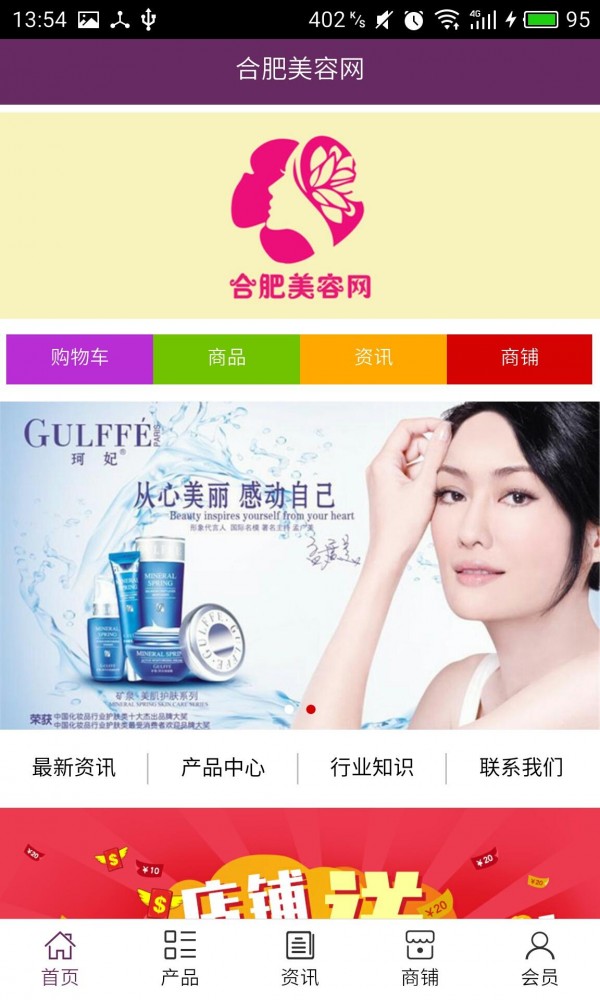The height and width of the screenshot is (1000, 600).
Task: Open the orange 资讯 button
Action: pyautogui.click(x=373, y=358)
